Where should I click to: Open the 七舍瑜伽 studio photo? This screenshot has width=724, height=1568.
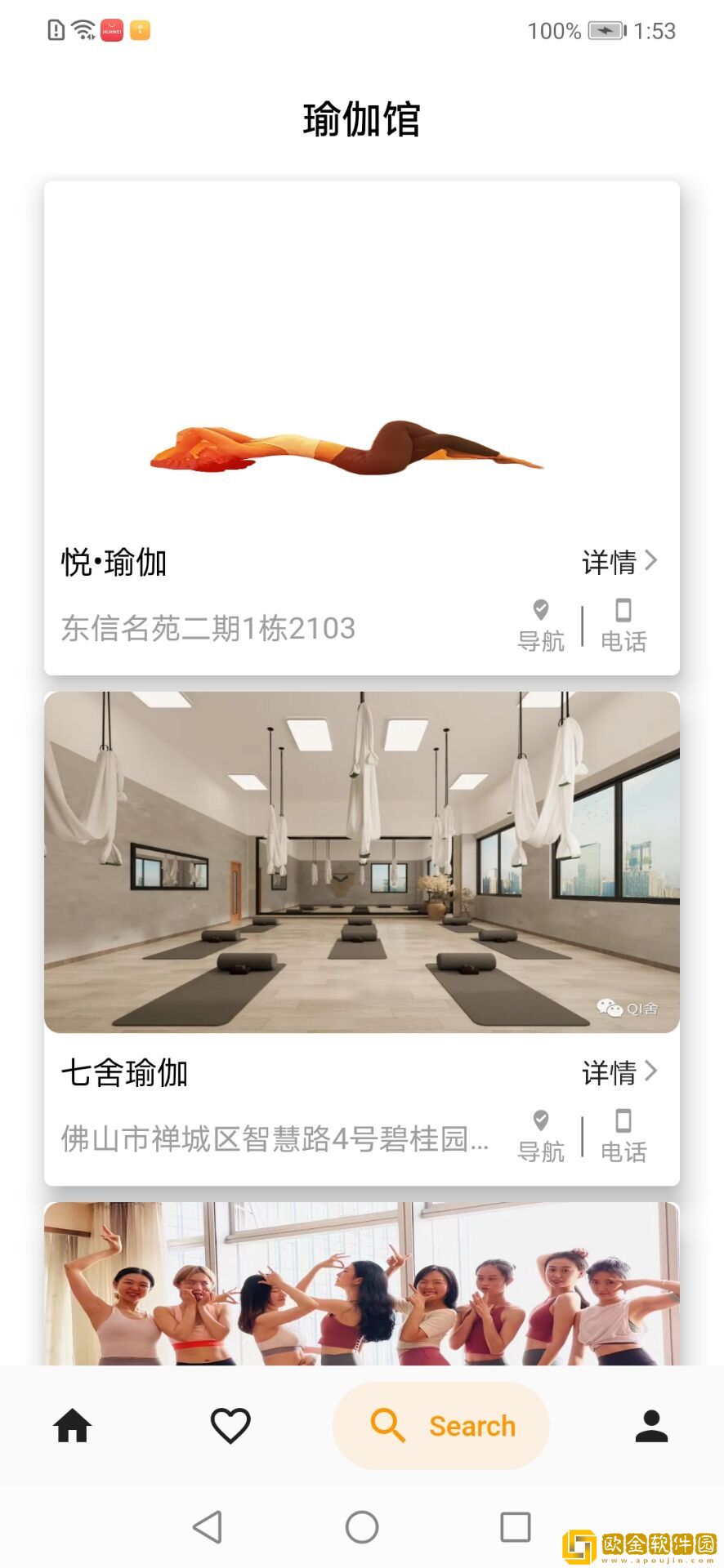(361, 862)
